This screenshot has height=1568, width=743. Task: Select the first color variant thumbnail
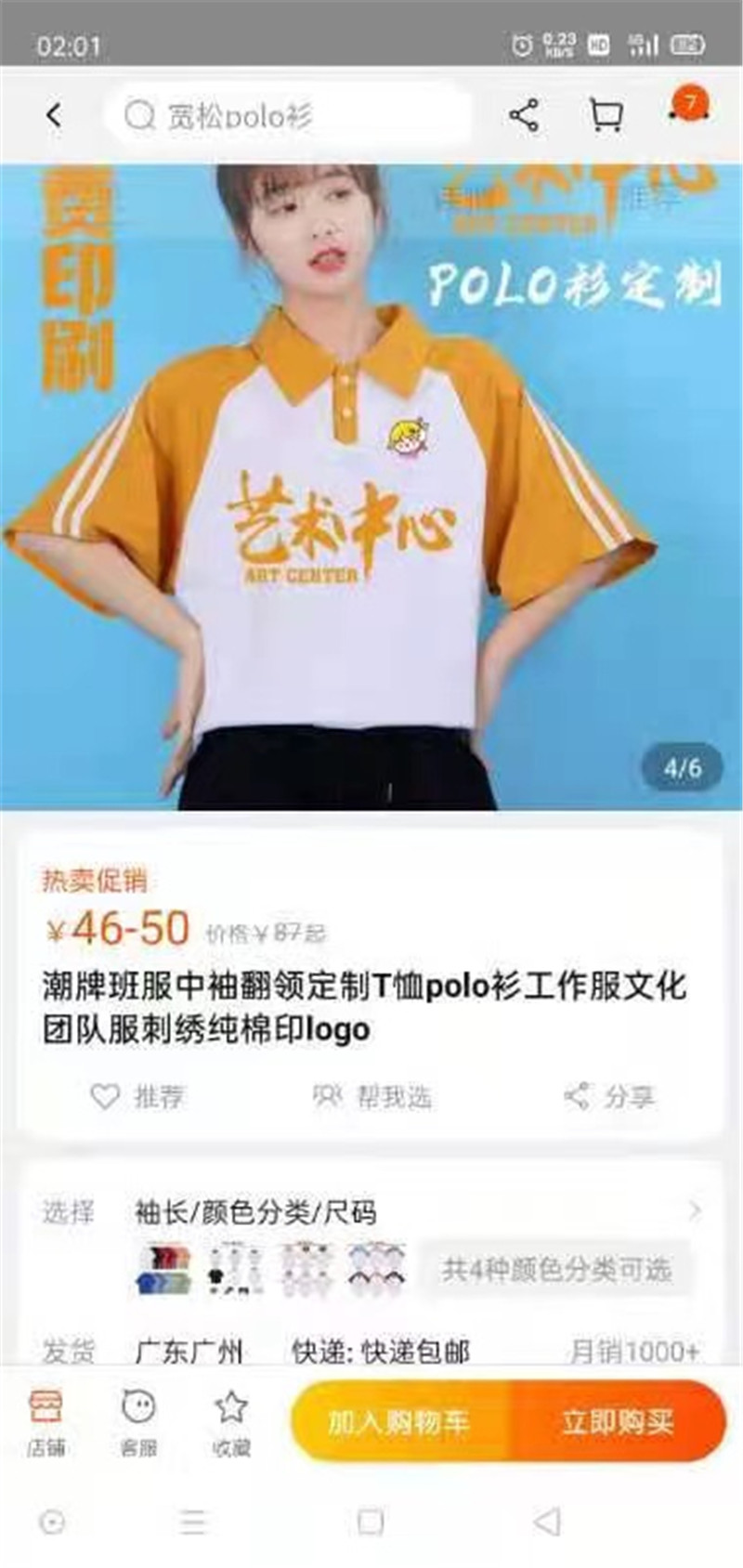(x=163, y=1269)
